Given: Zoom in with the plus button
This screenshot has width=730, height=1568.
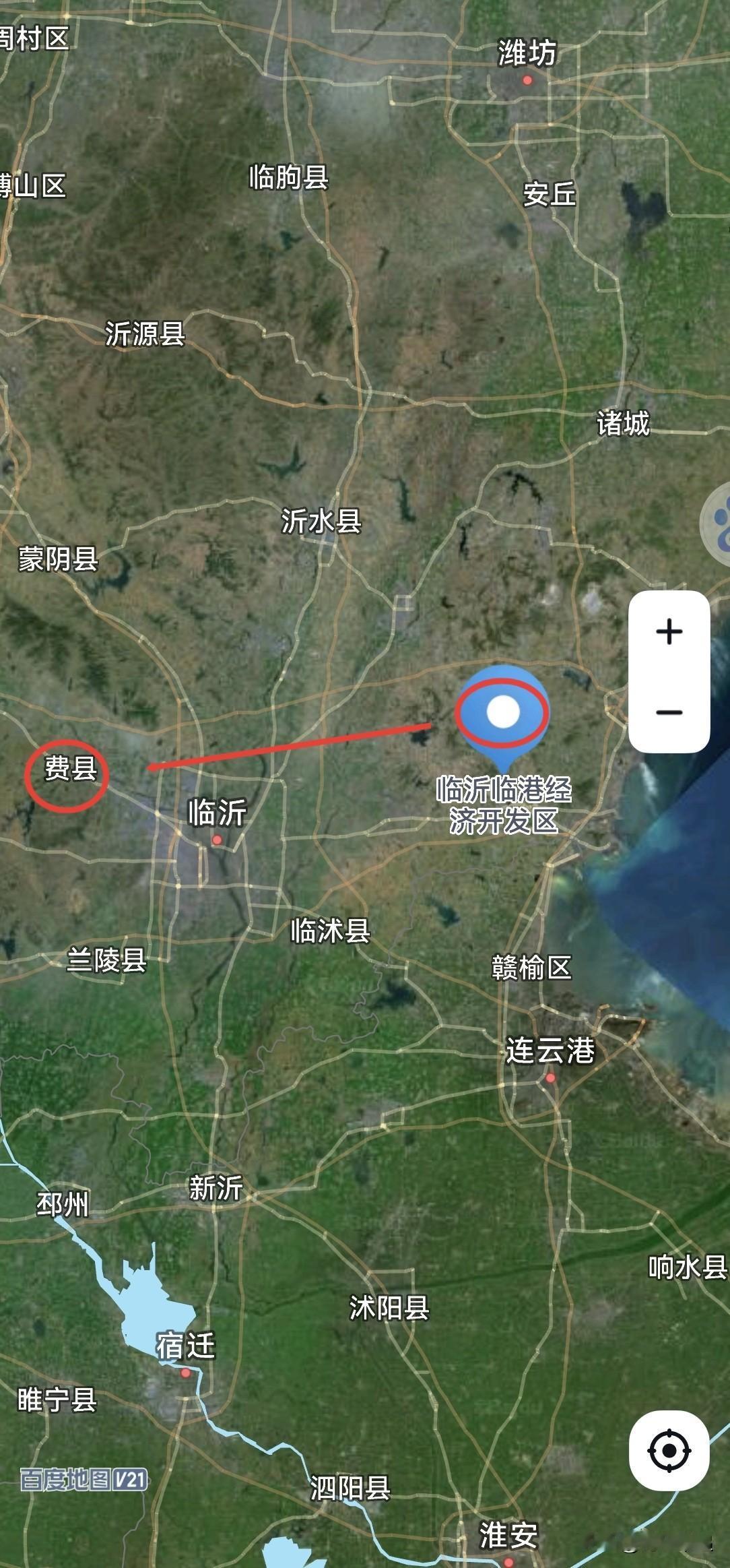Looking at the screenshot, I should tap(668, 632).
